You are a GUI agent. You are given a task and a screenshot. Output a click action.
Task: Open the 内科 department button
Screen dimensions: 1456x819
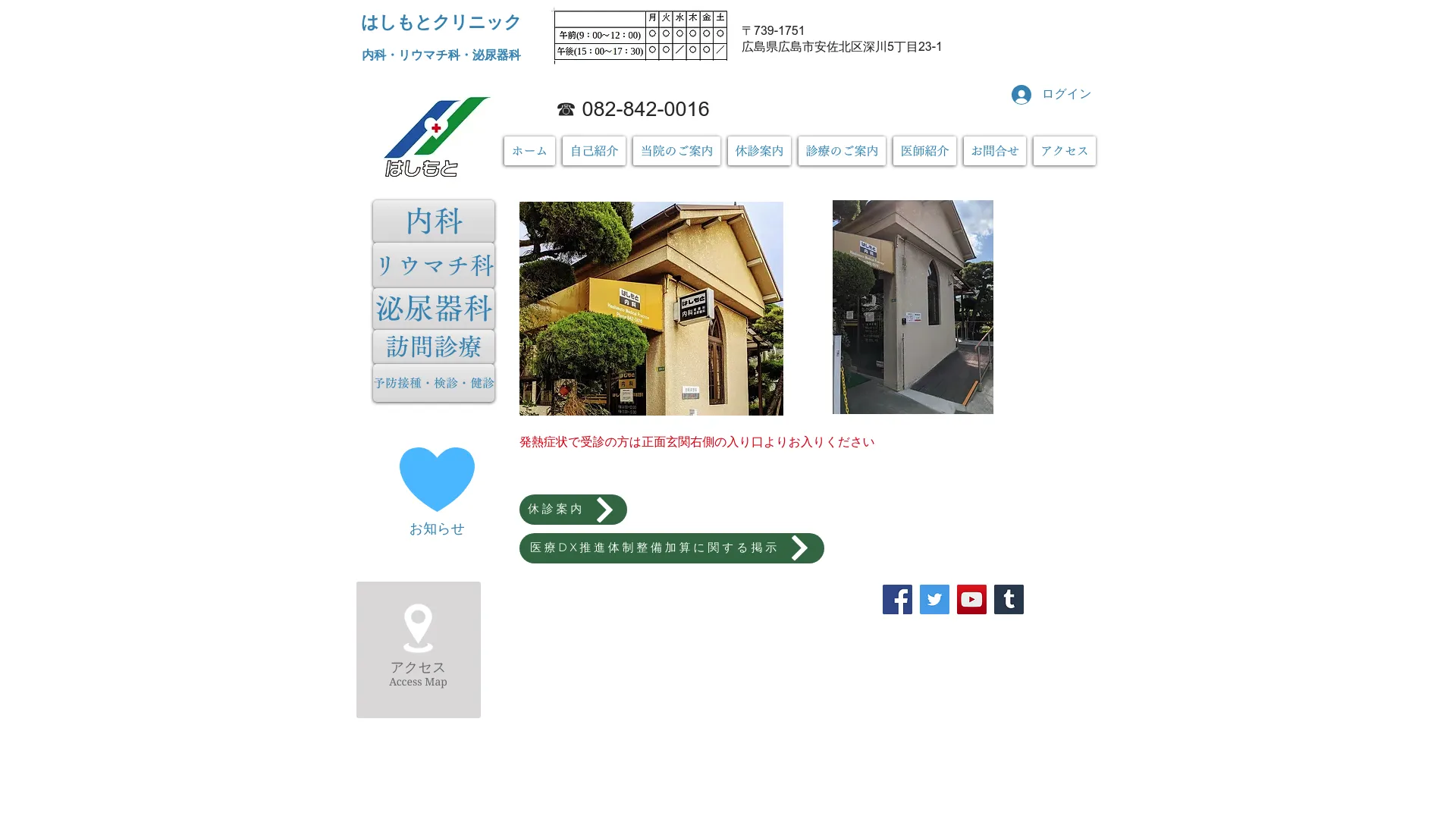pyautogui.click(x=434, y=221)
